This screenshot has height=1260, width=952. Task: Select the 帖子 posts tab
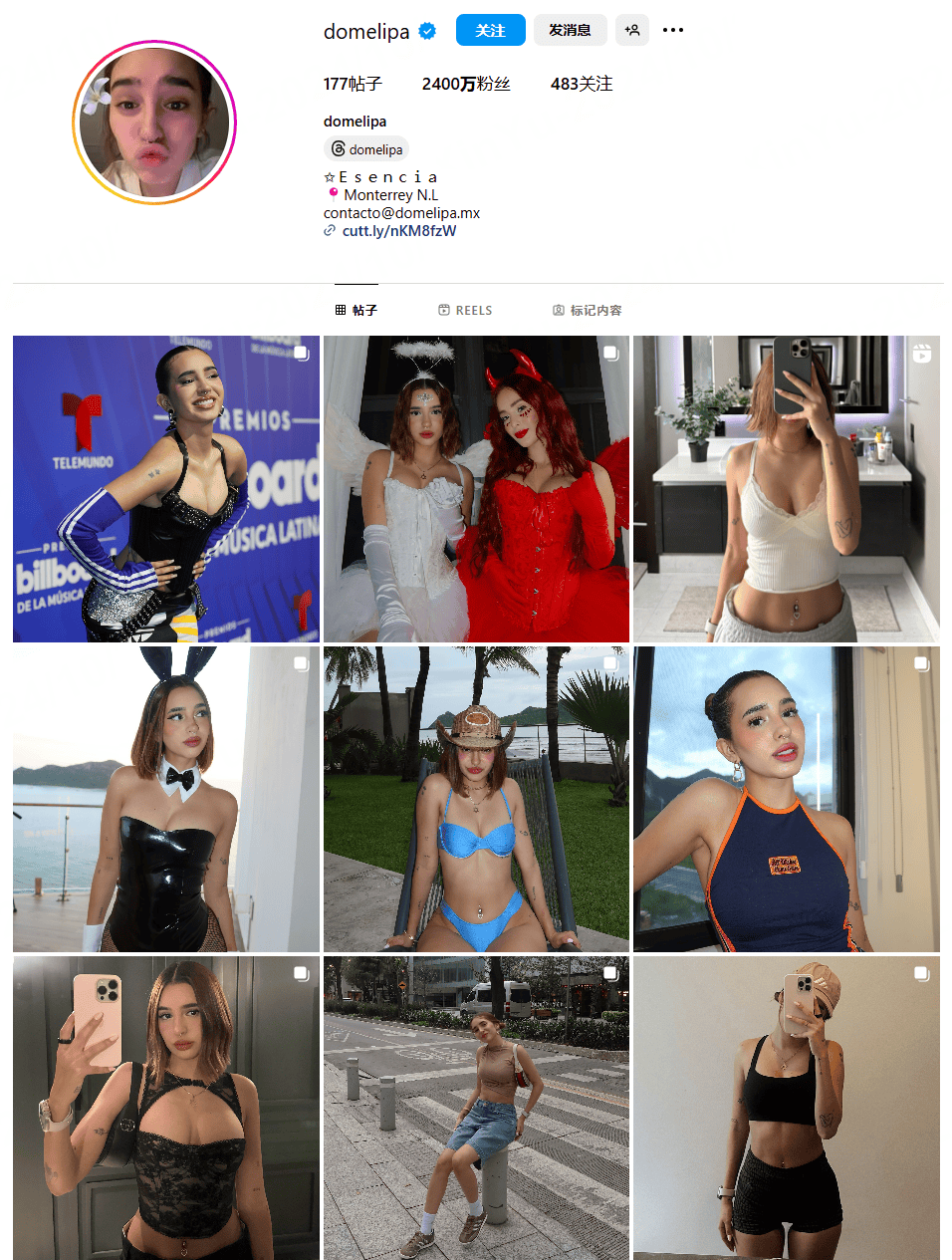coord(357,311)
